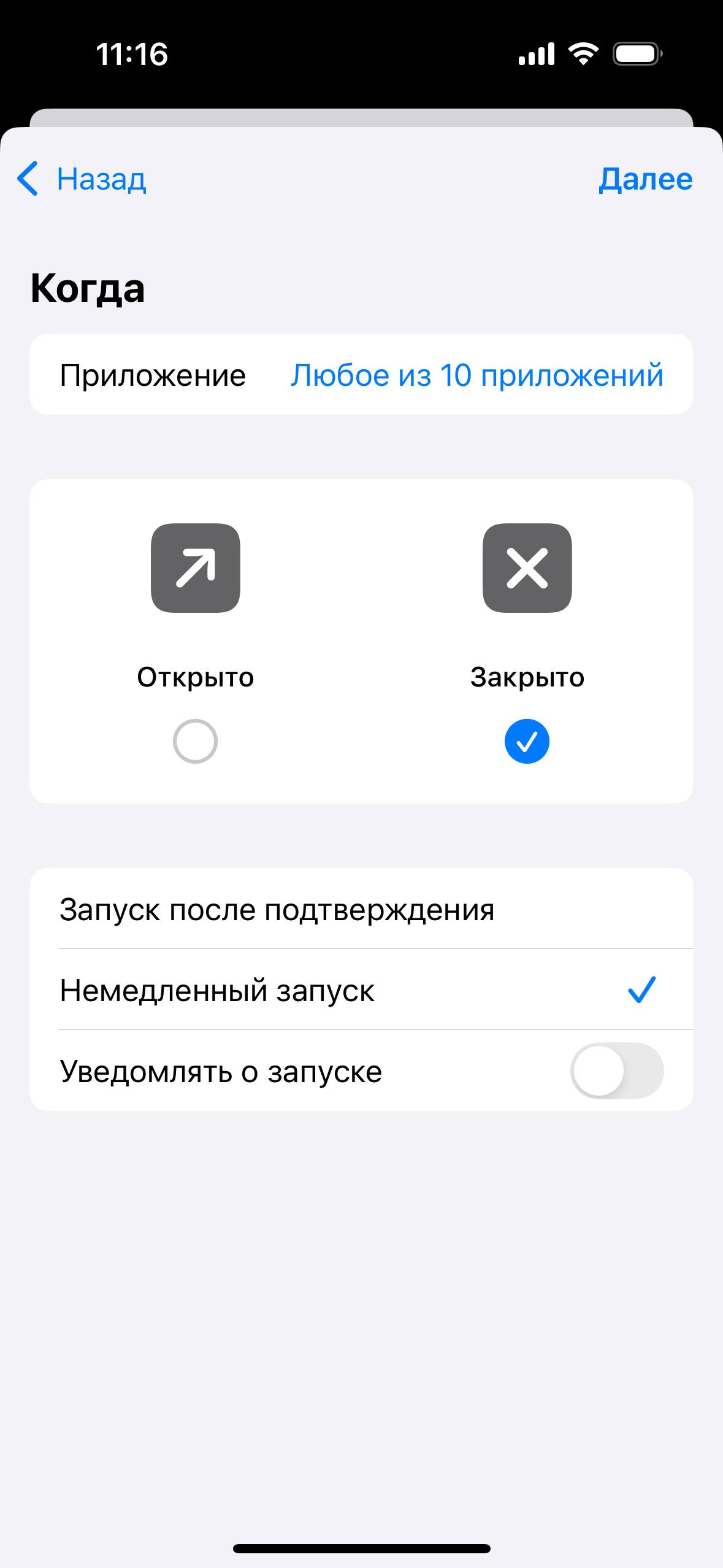
Task: Go back via the Назад button
Action: [82, 179]
